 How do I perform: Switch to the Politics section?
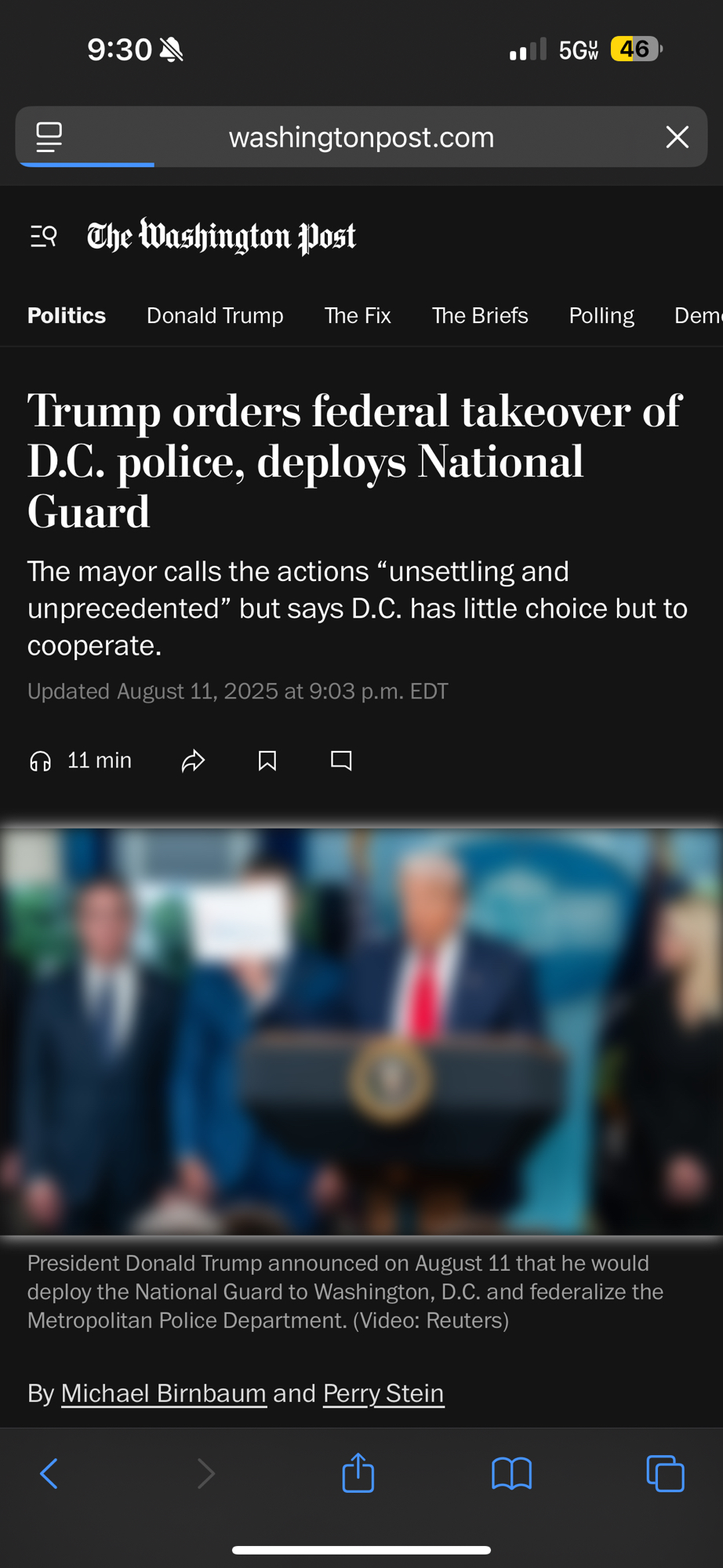click(x=67, y=315)
